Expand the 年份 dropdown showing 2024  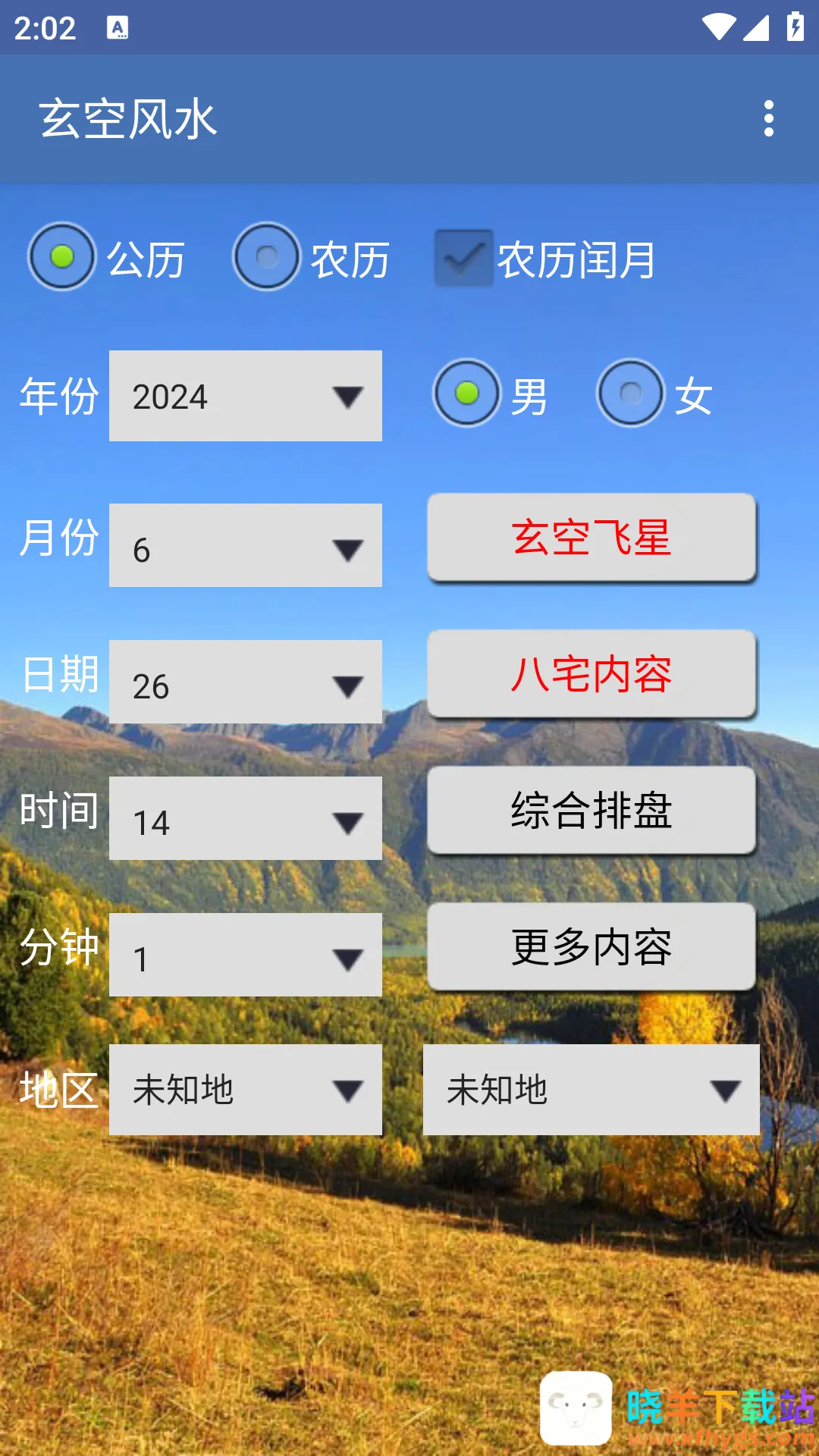246,396
